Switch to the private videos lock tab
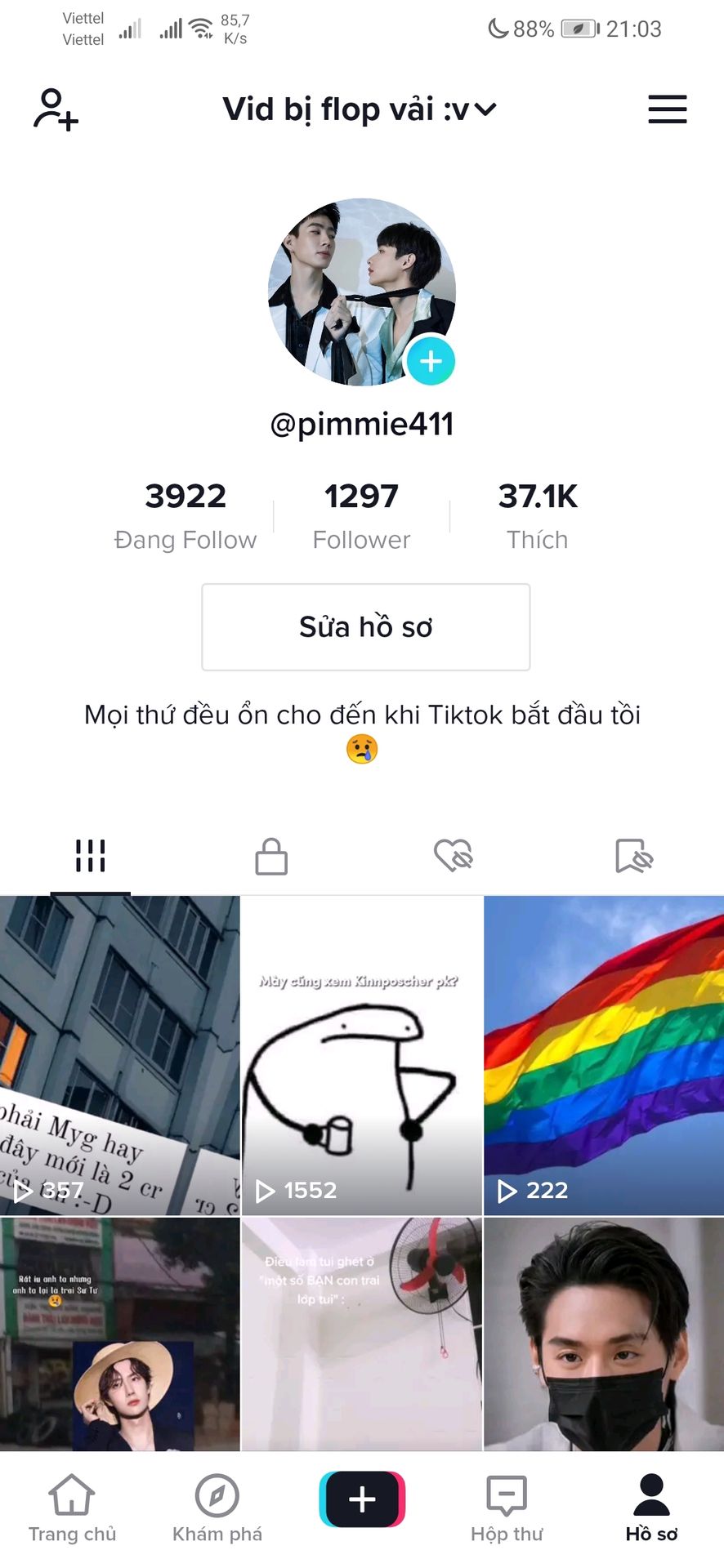This screenshot has width=724, height=1568. click(271, 857)
